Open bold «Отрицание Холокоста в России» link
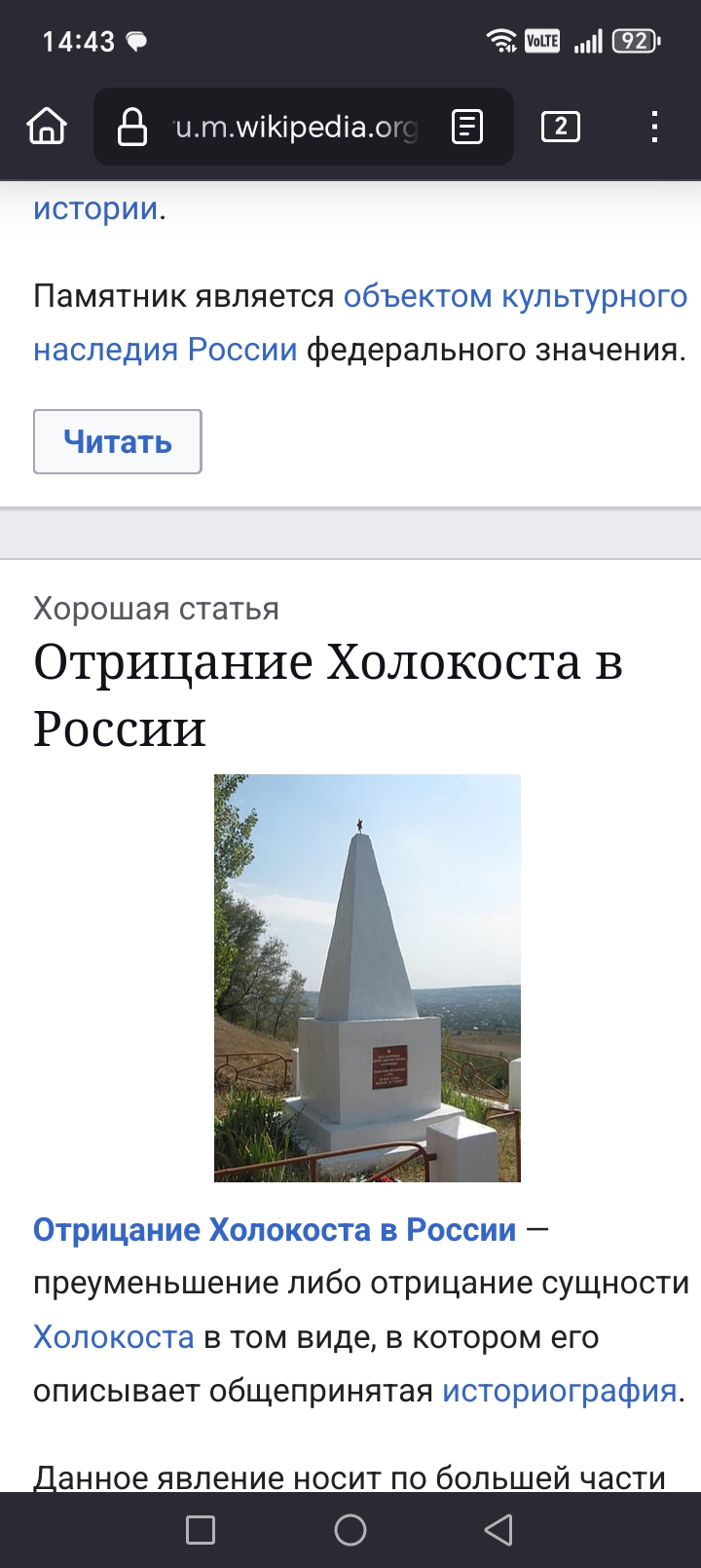 (x=275, y=1230)
